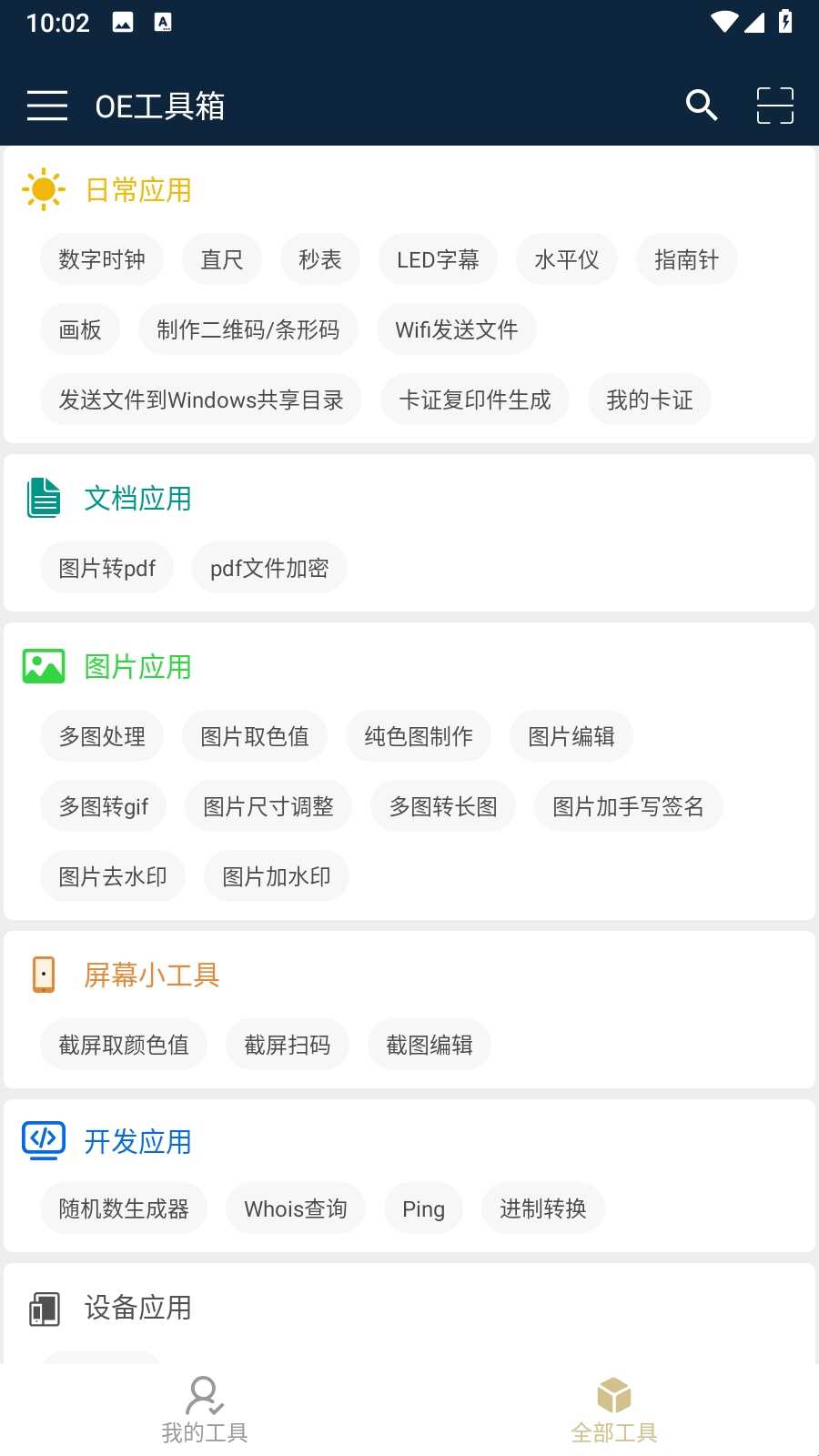Viewport: 819px width, 1456px height.
Task: Open the 数字时钟 tool
Action: coord(102,259)
